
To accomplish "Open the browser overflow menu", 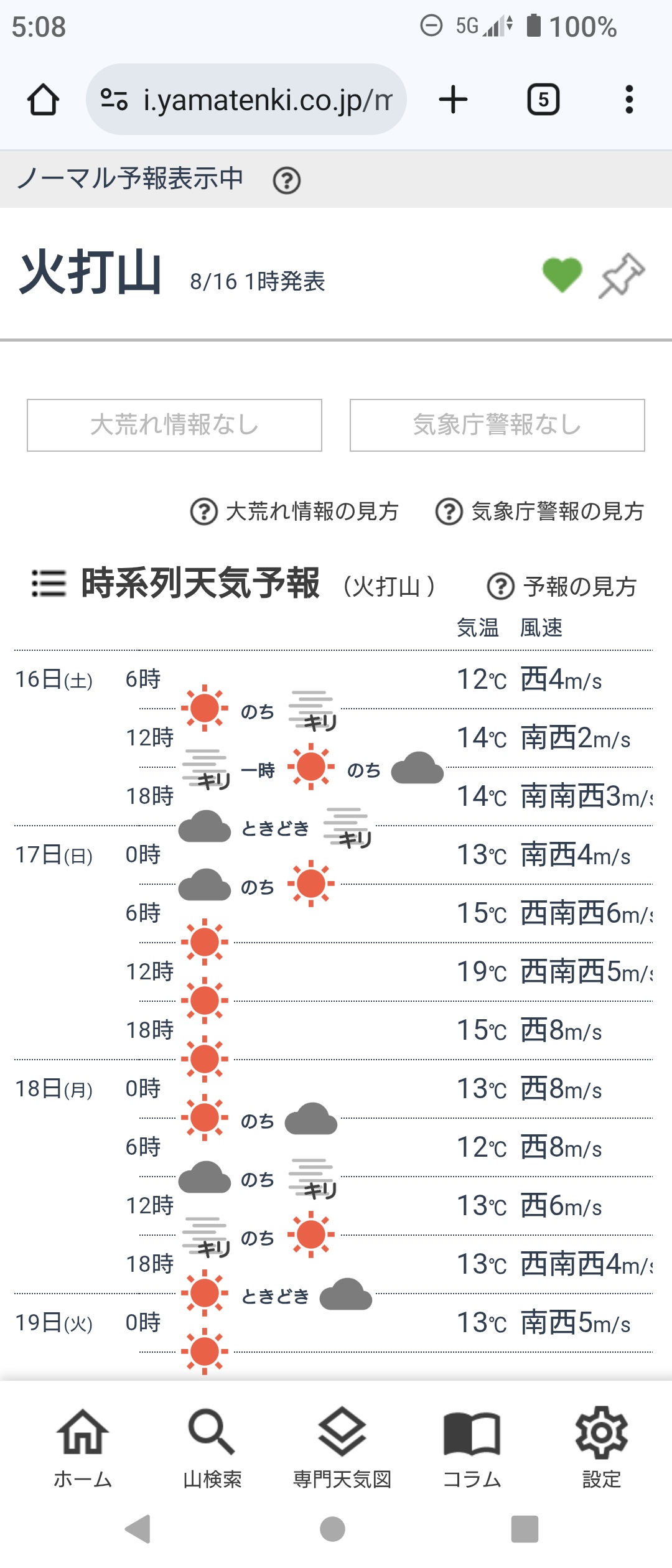I will (x=629, y=100).
